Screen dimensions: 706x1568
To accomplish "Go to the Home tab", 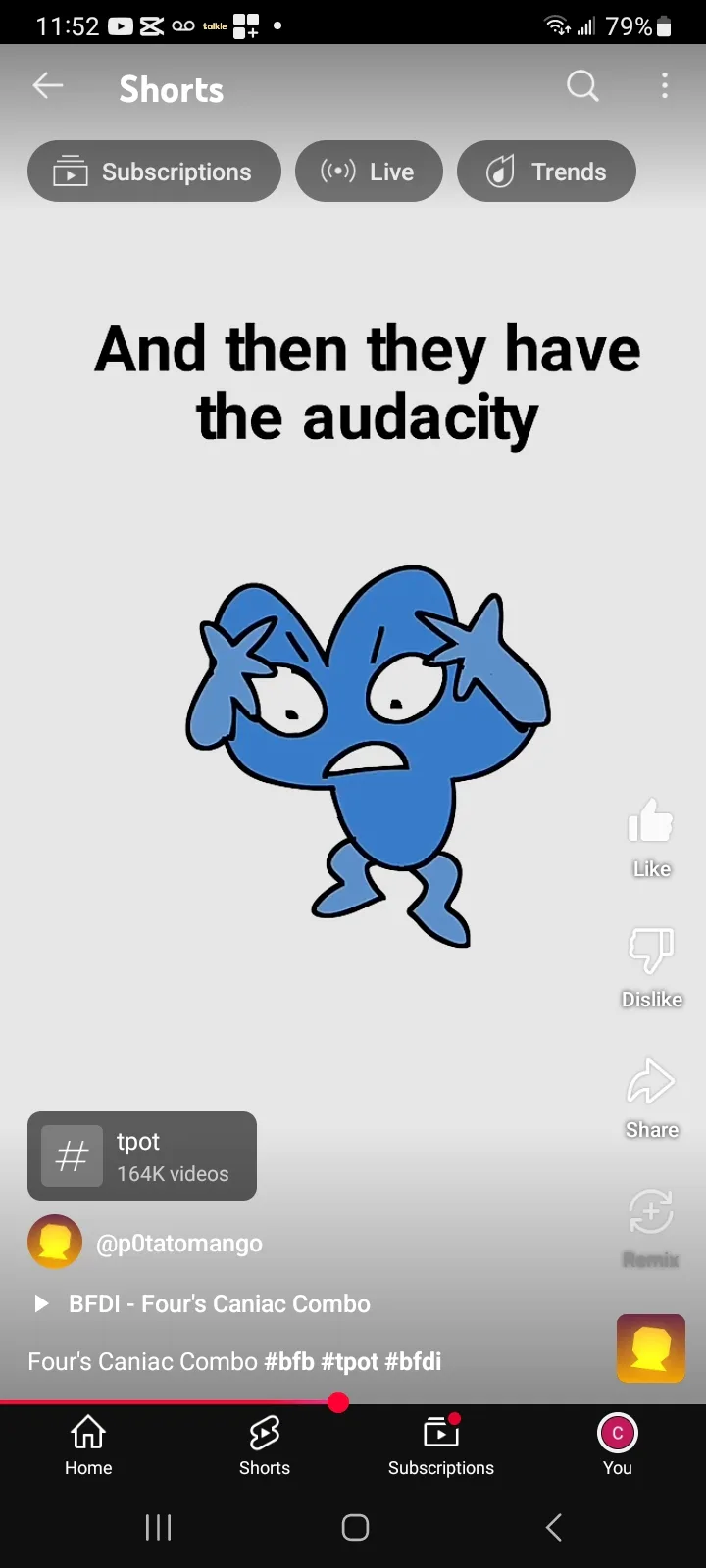I will (x=88, y=1445).
